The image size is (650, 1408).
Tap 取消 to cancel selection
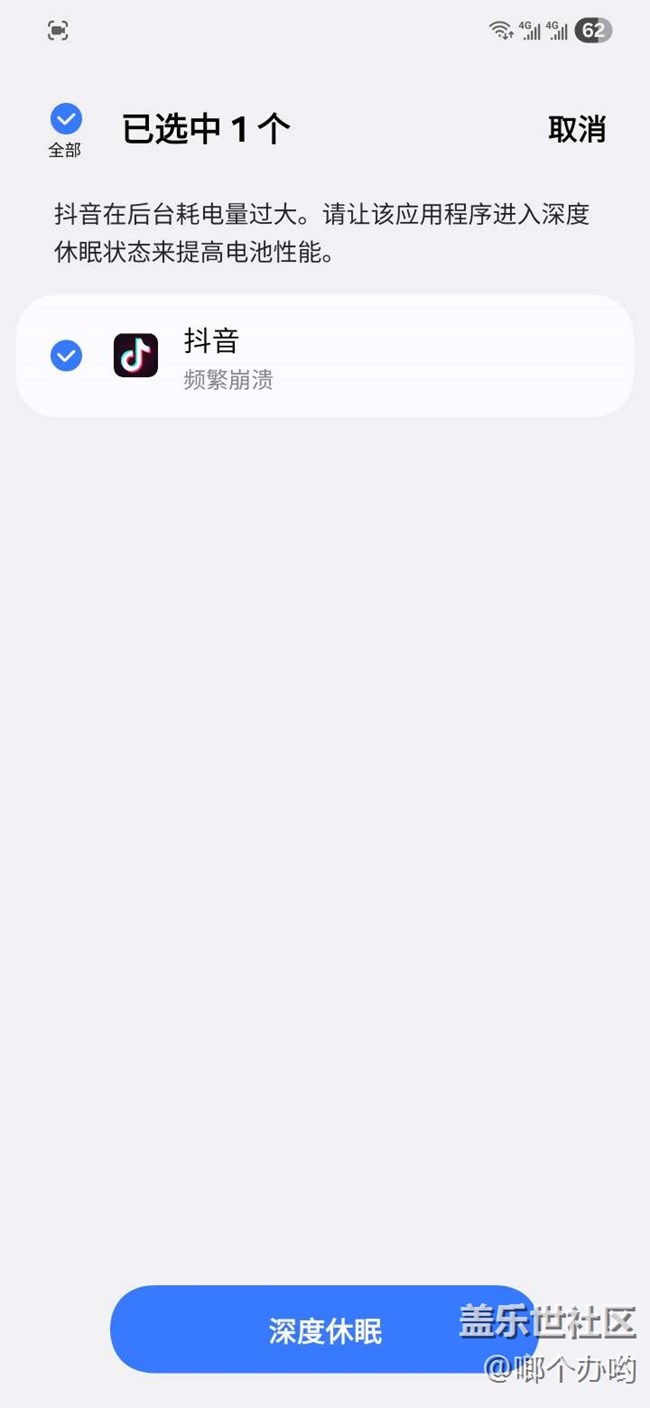pos(577,129)
